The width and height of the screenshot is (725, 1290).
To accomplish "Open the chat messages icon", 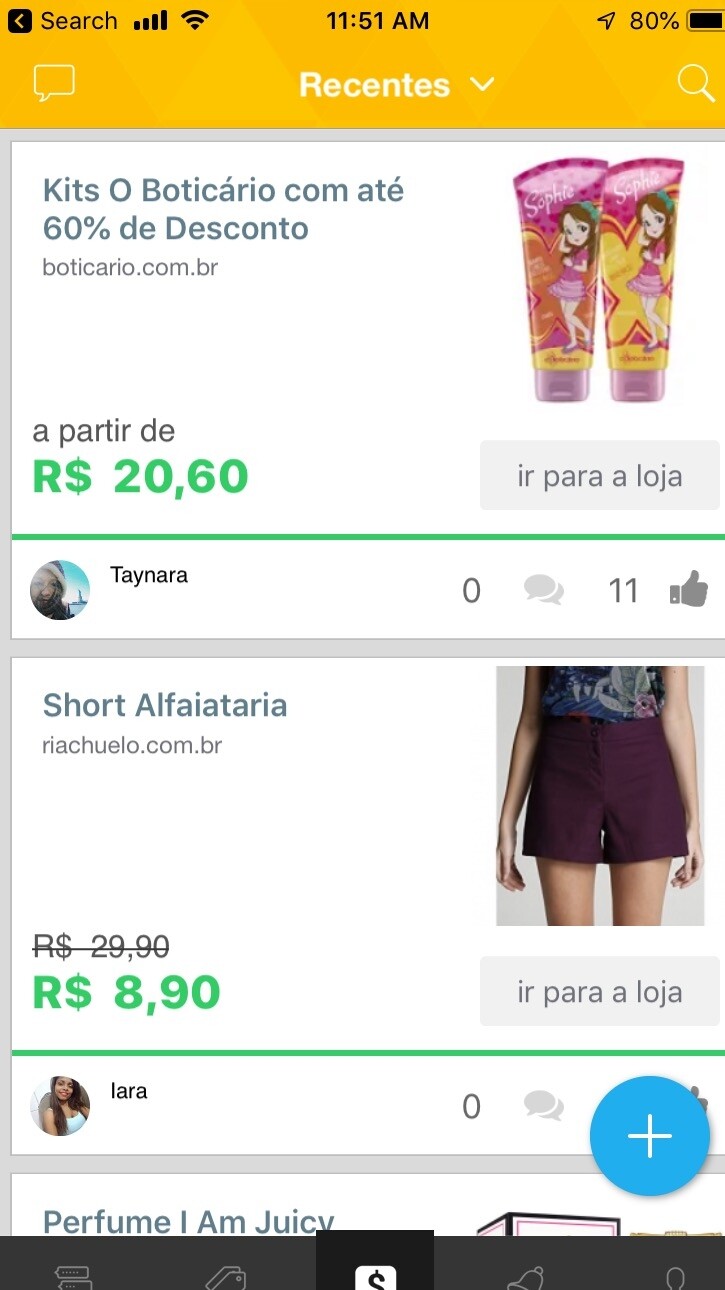I will point(54,84).
